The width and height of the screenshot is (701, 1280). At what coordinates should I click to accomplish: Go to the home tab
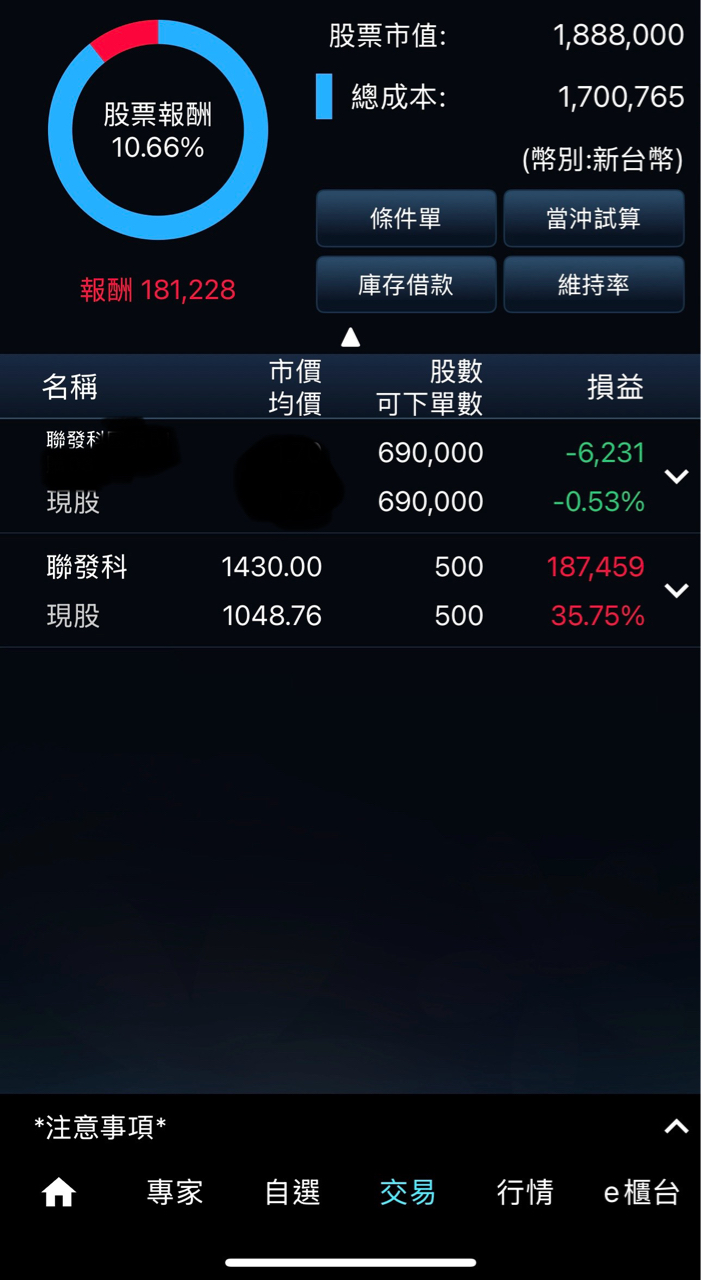(58, 1192)
